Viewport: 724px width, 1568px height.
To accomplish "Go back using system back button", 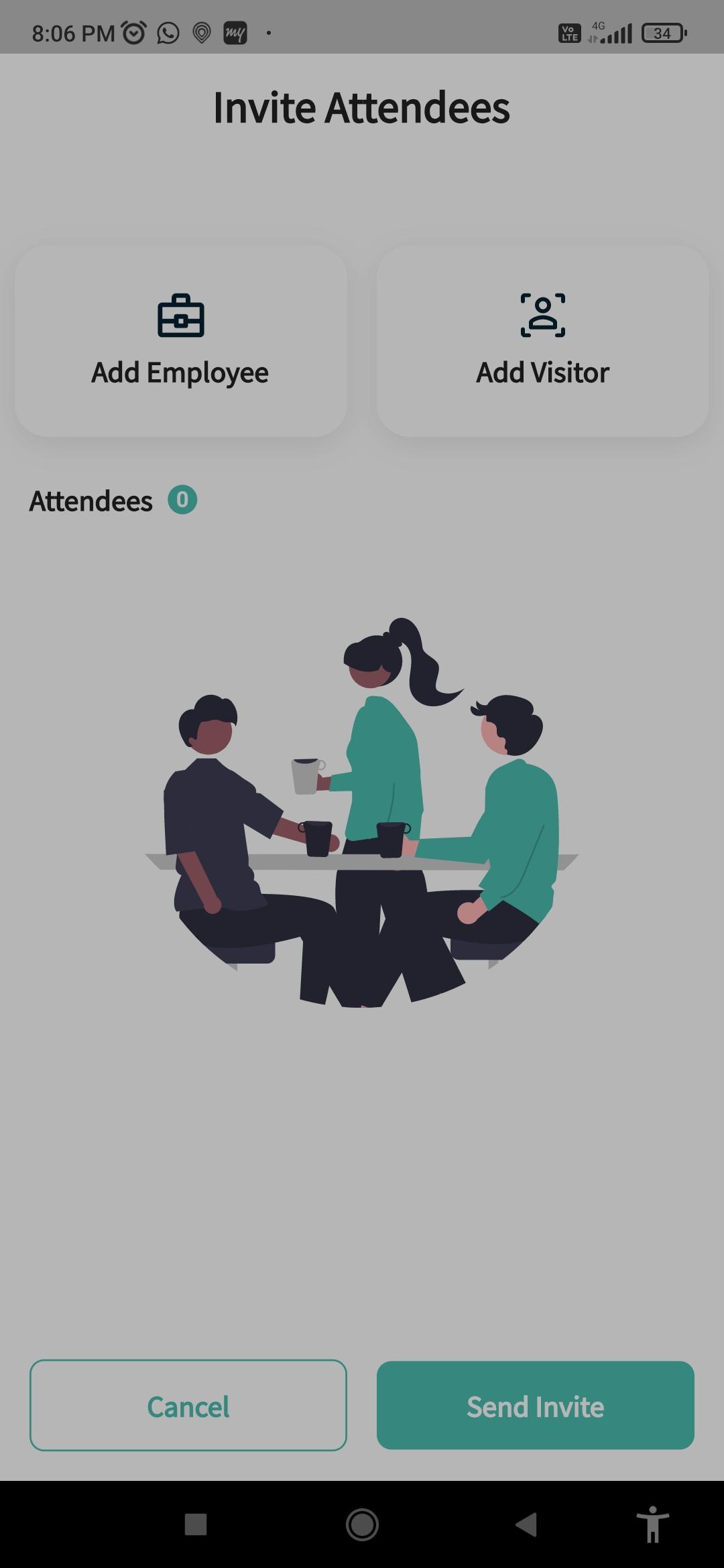I will 527,1525.
